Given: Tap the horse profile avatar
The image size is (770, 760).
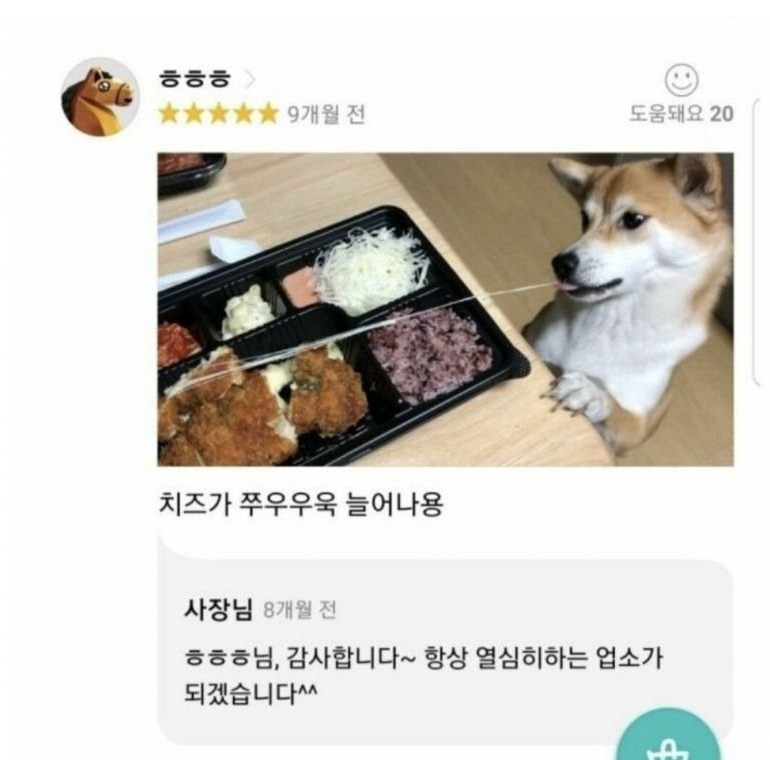Looking at the screenshot, I should tap(100, 97).
